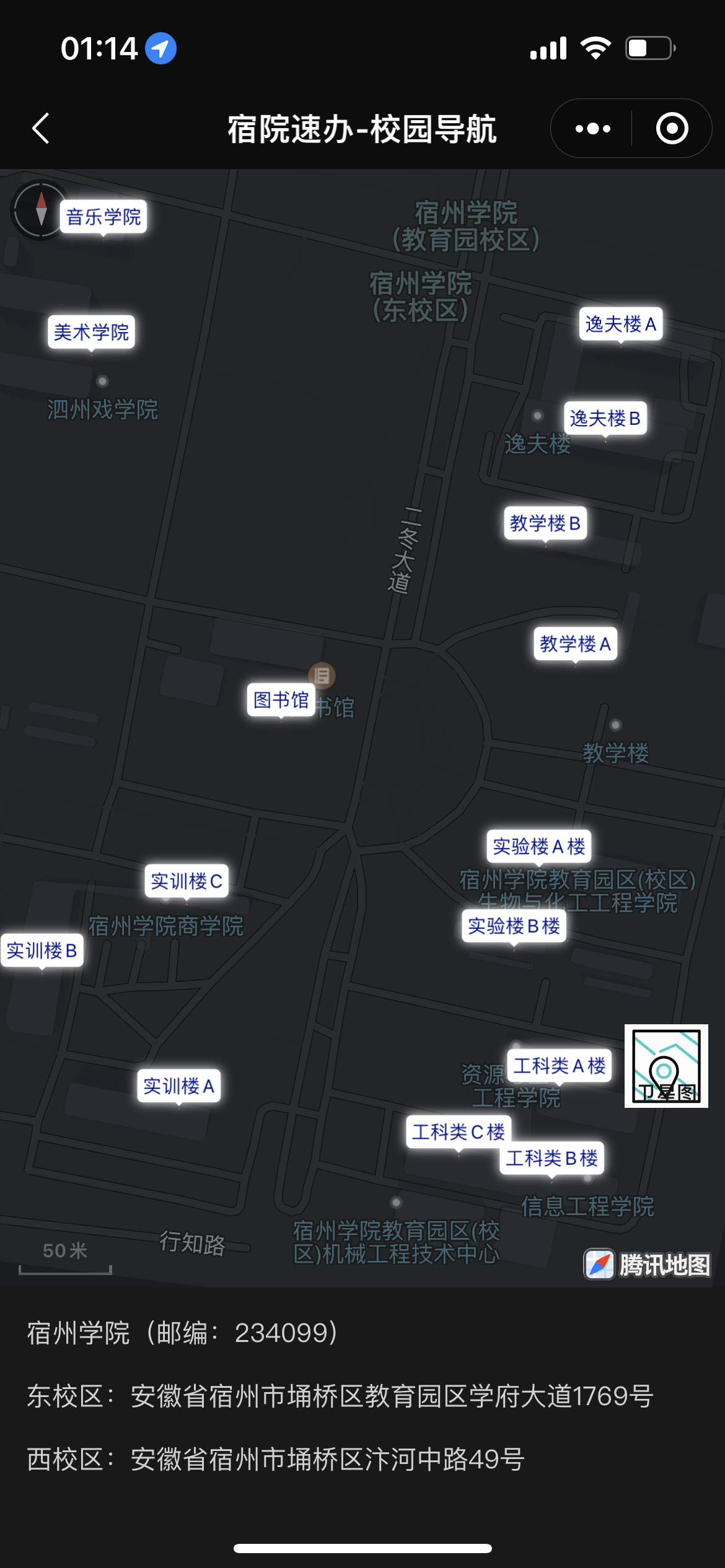Tap the 实验楼A楼 marker

(x=538, y=846)
